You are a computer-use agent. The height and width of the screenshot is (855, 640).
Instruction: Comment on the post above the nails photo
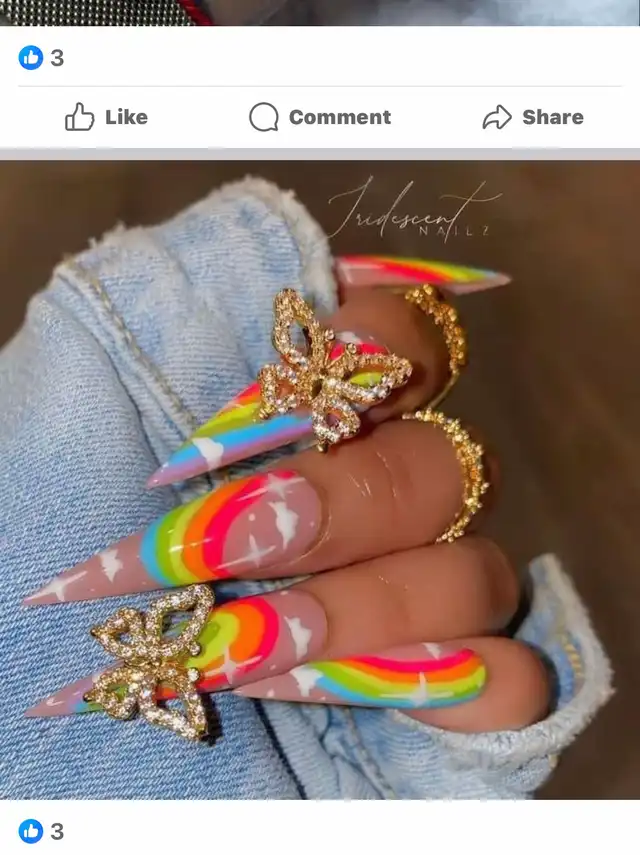click(320, 118)
